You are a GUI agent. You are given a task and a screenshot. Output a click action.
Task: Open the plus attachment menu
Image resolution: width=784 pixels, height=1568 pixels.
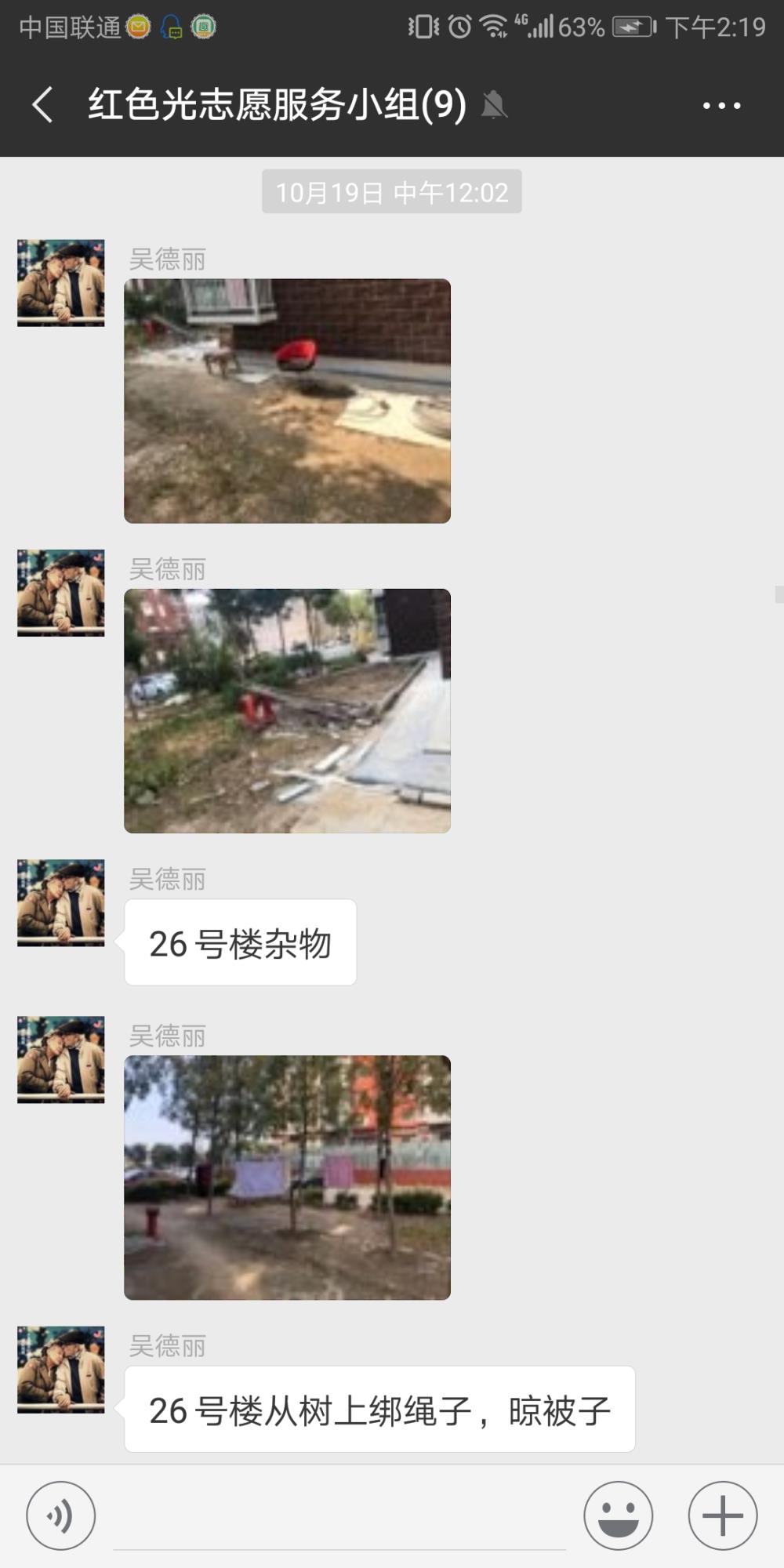(x=722, y=1515)
